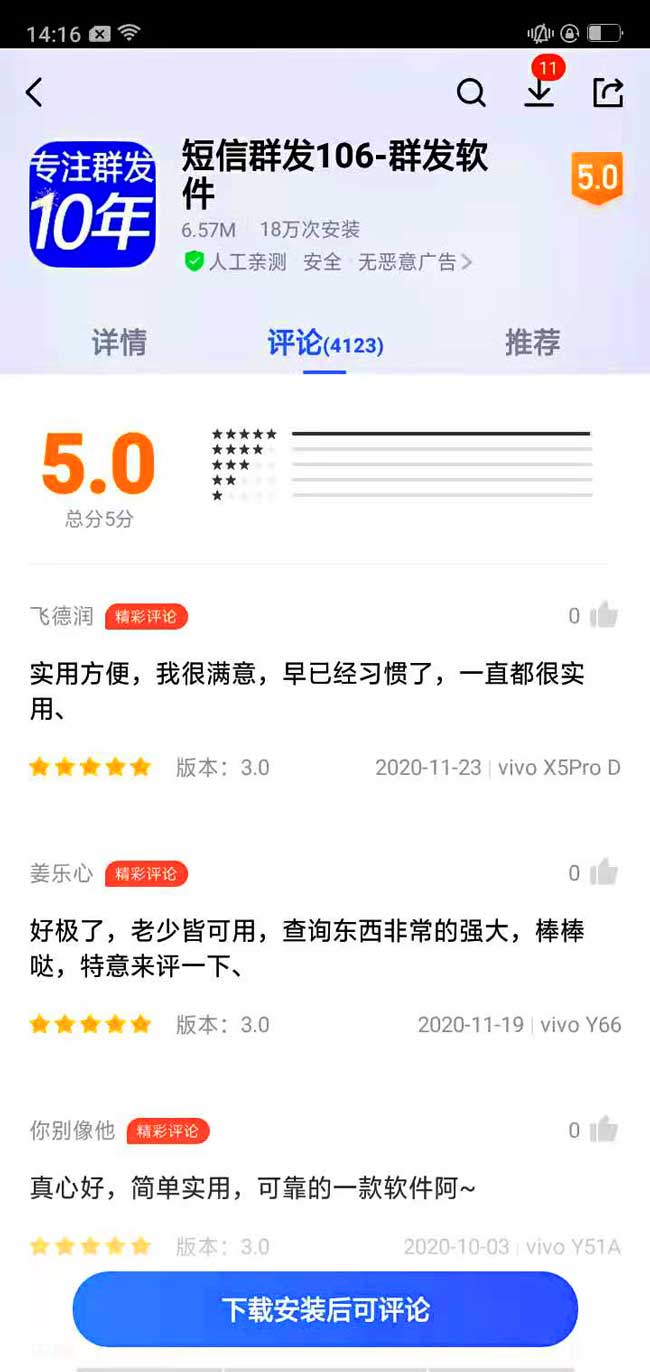Viewport: 650px width, 1372px height.
Task: Tap the 下载安装后可评论 button
Action: tap(325, 1309)
